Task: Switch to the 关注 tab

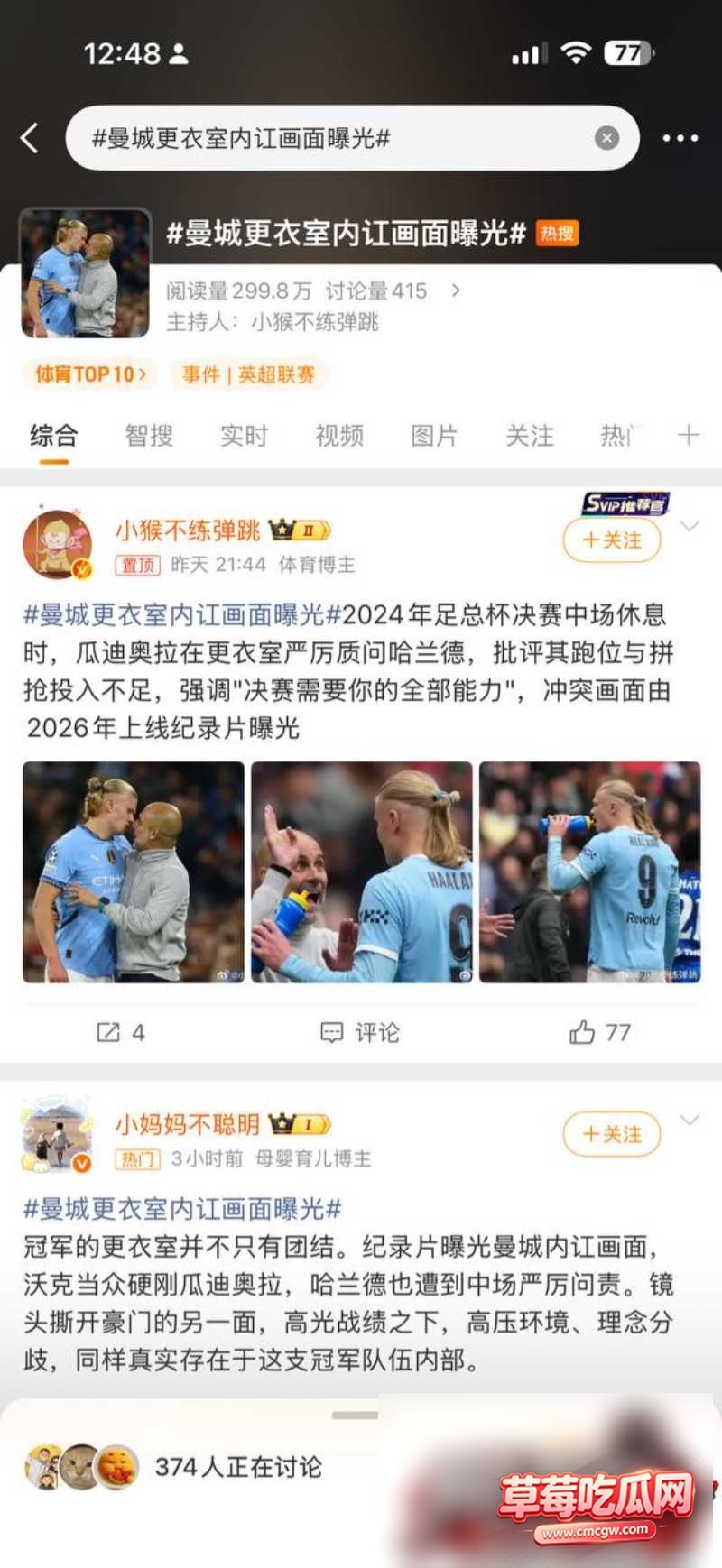Action: click(x=530, y=436)
